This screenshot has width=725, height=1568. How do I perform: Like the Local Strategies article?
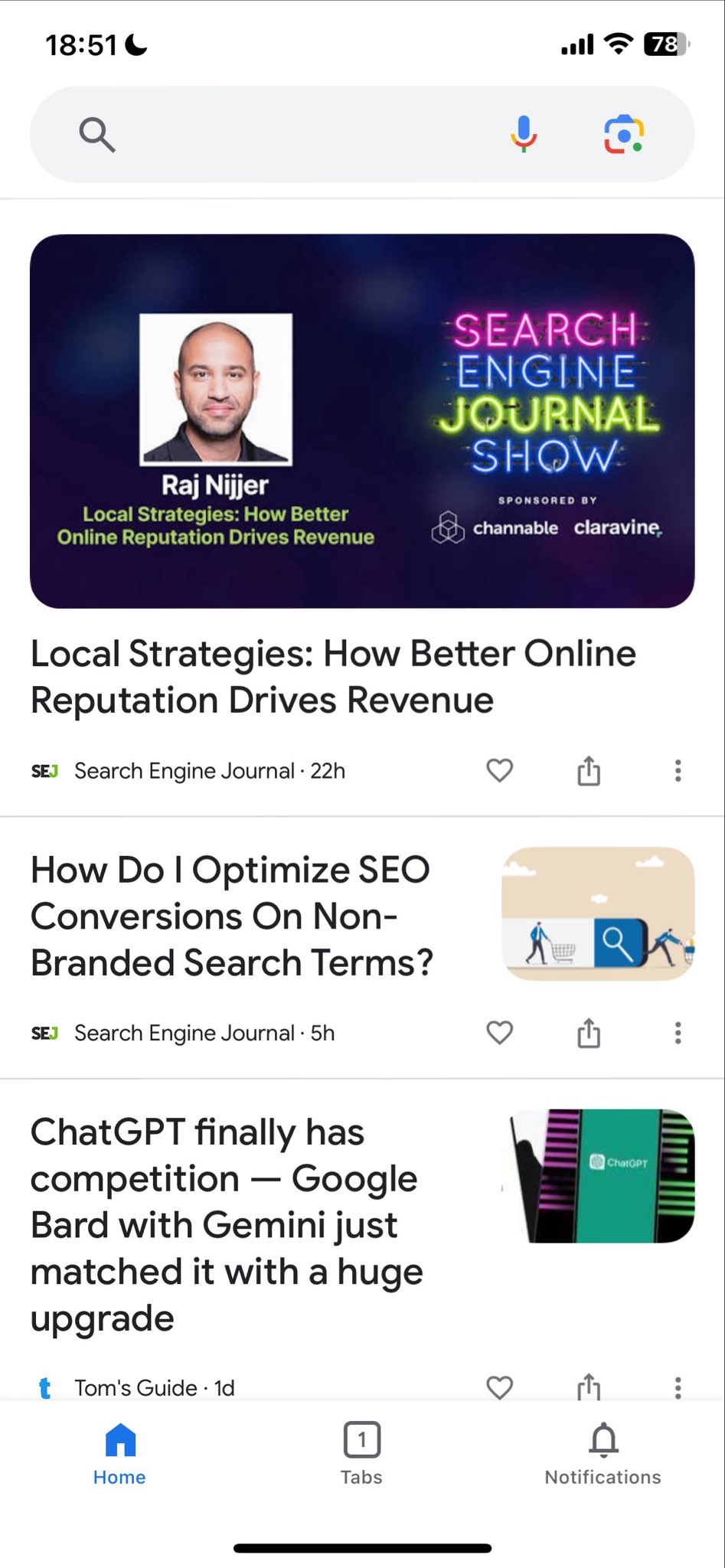point(498,771)
